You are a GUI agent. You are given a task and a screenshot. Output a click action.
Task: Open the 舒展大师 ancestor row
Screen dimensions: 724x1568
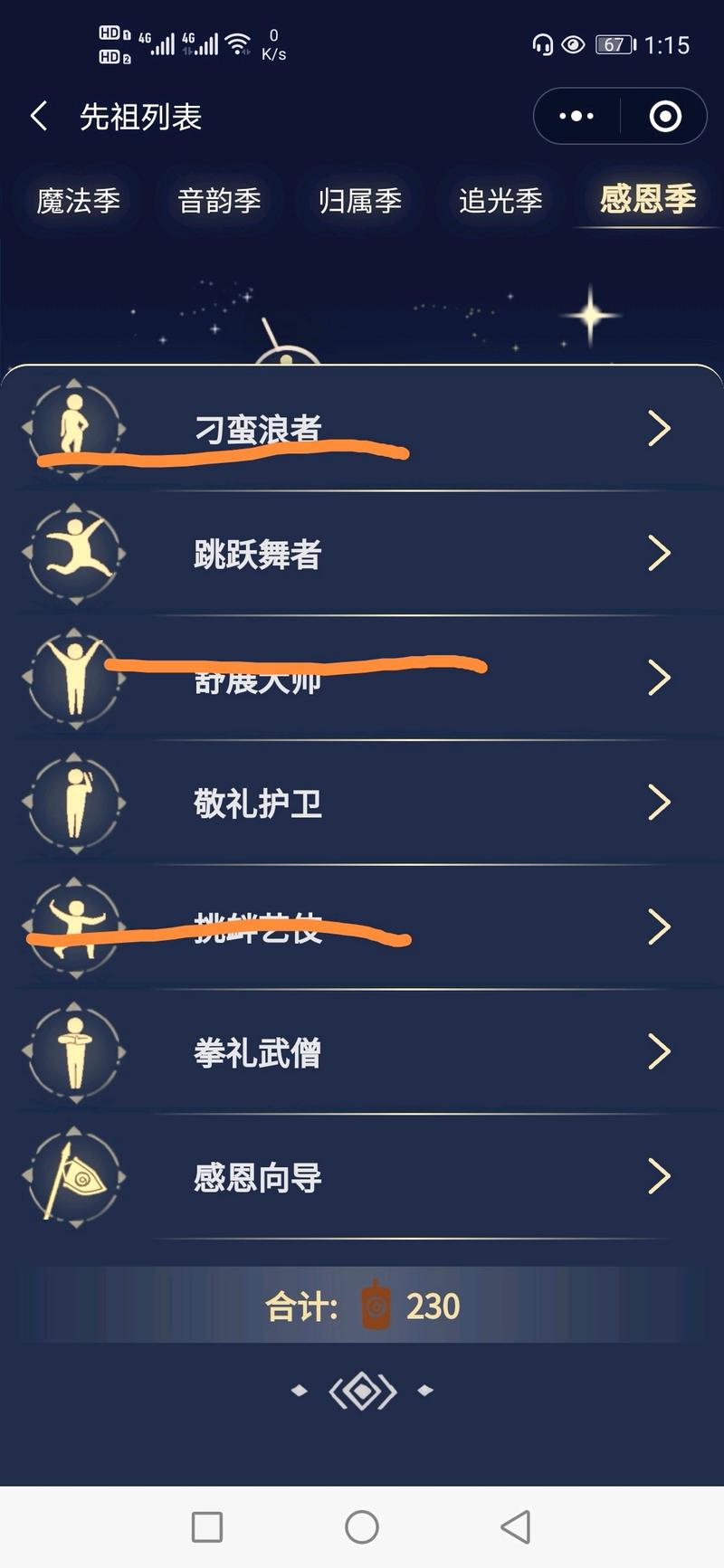click(x=362, y=679)
